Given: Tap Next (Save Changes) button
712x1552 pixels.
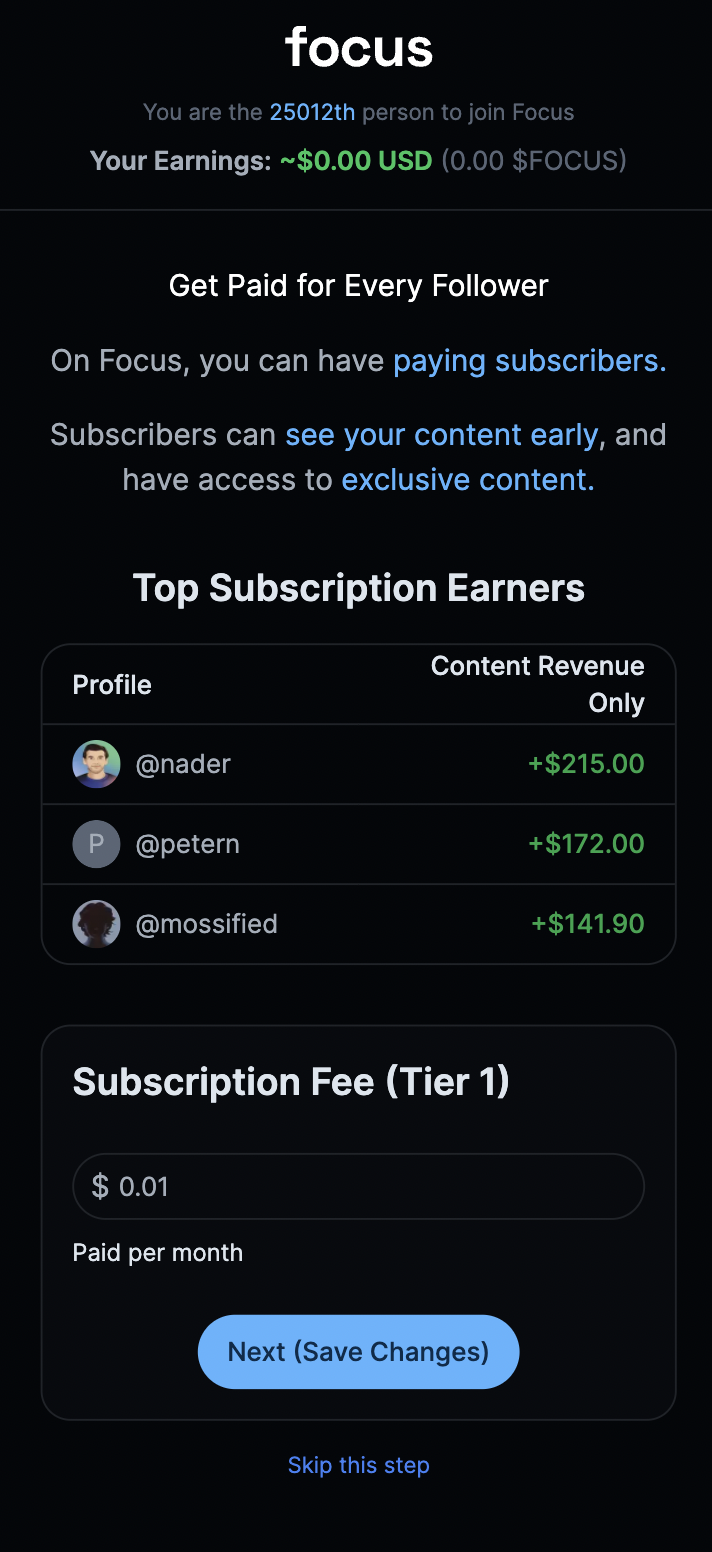Looking at the screenshot, I should coord(358,1352).
